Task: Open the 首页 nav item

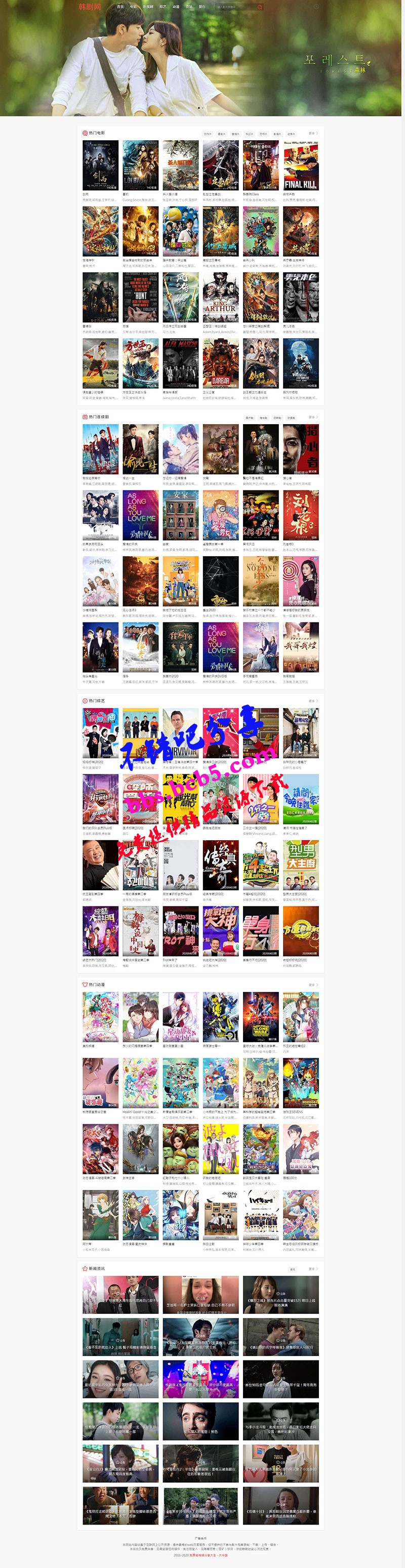Action: click(120, 7)
